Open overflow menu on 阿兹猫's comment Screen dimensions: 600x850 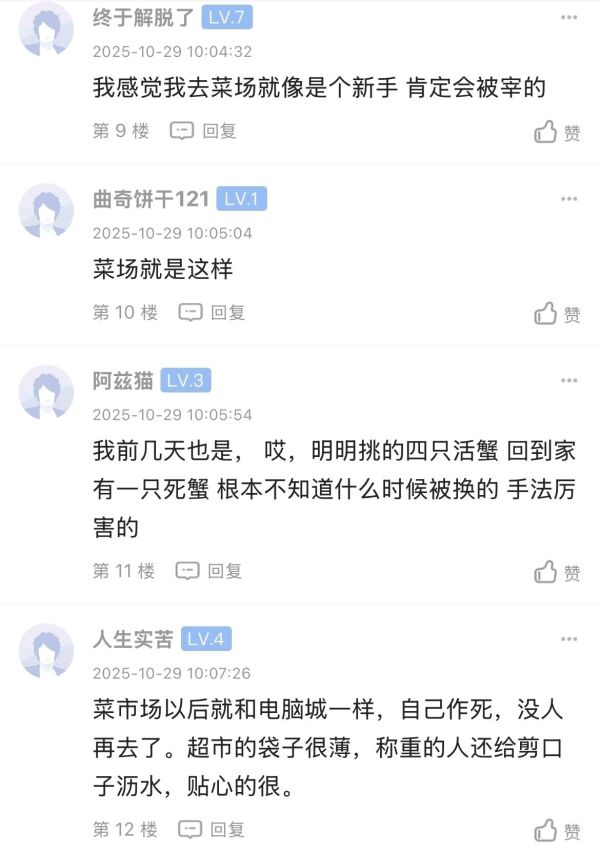569,381
